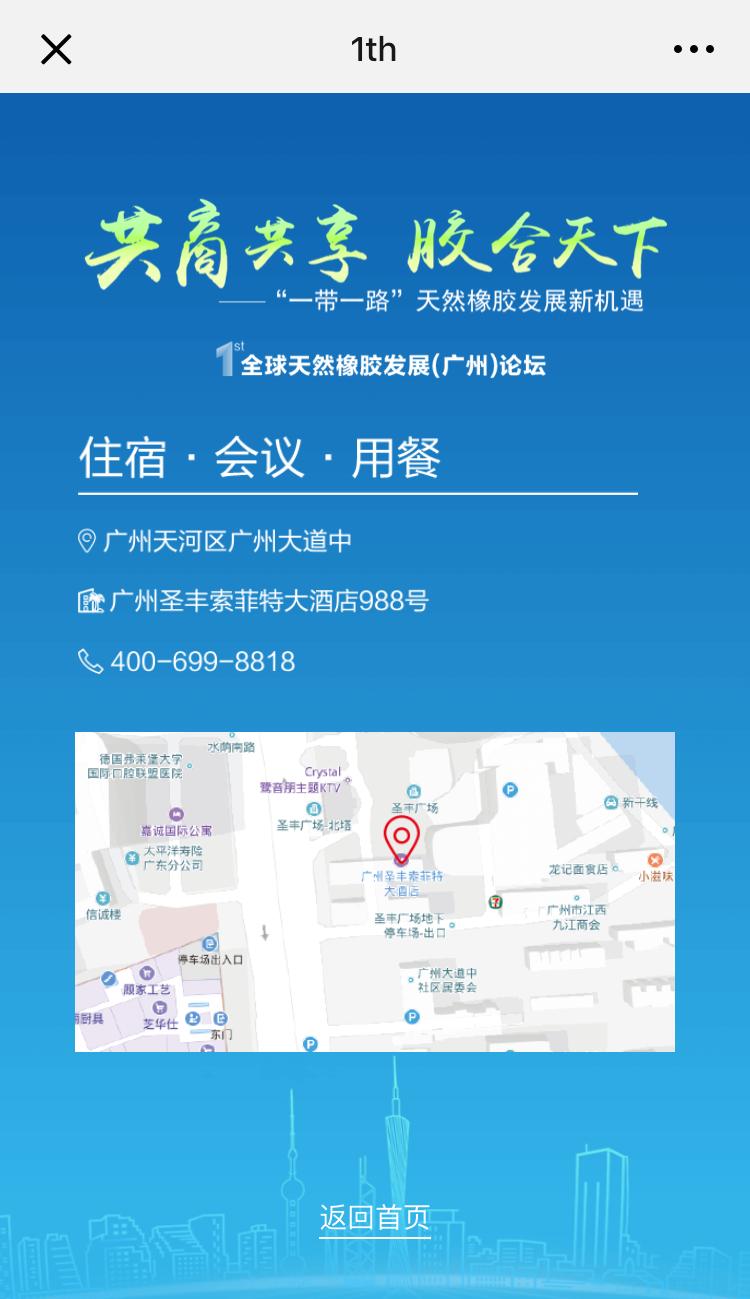Screen dimensions: 750x1299
Task: Tap the 返回首页 link
Action: 374,1217
